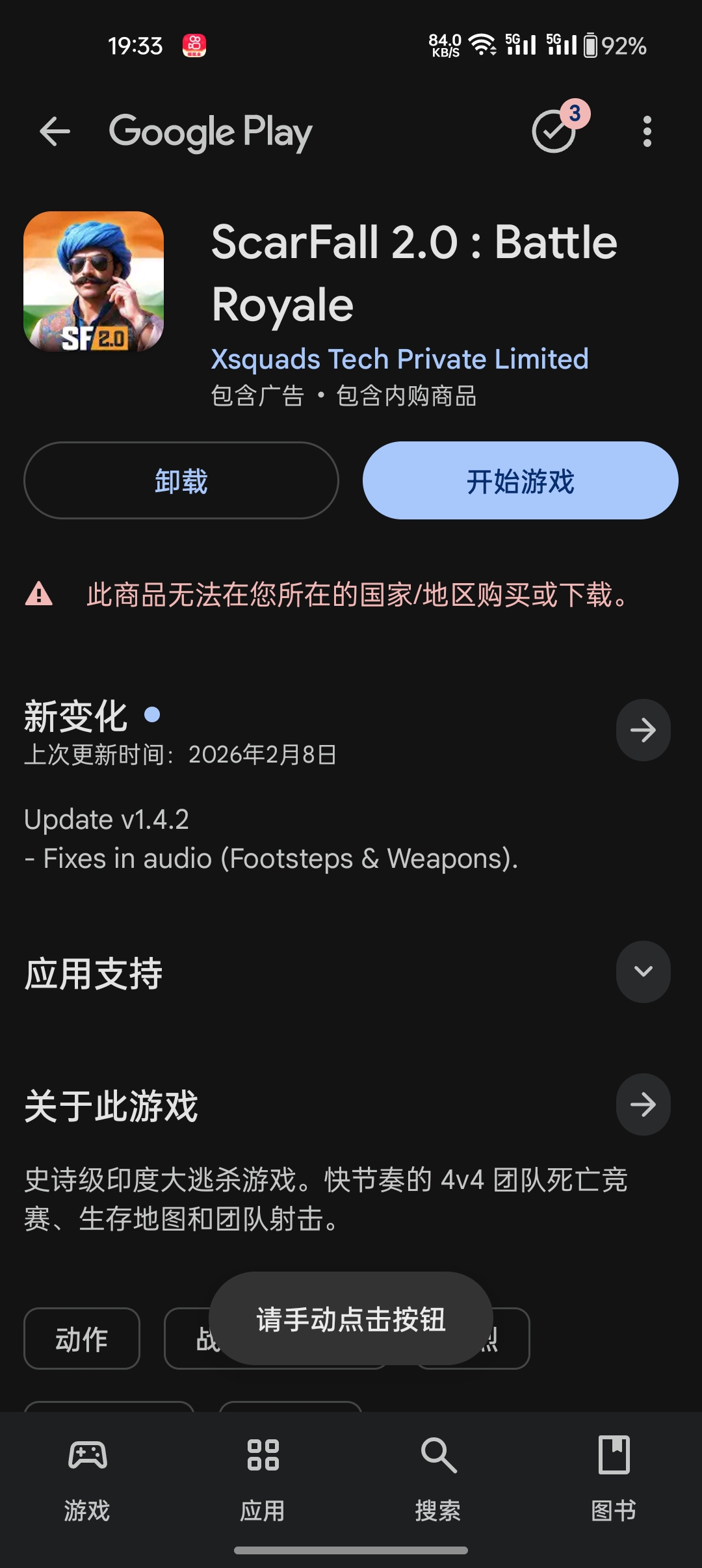Go back from the app page
Viewport: 702px width, 1568px height.
point(55,132)
